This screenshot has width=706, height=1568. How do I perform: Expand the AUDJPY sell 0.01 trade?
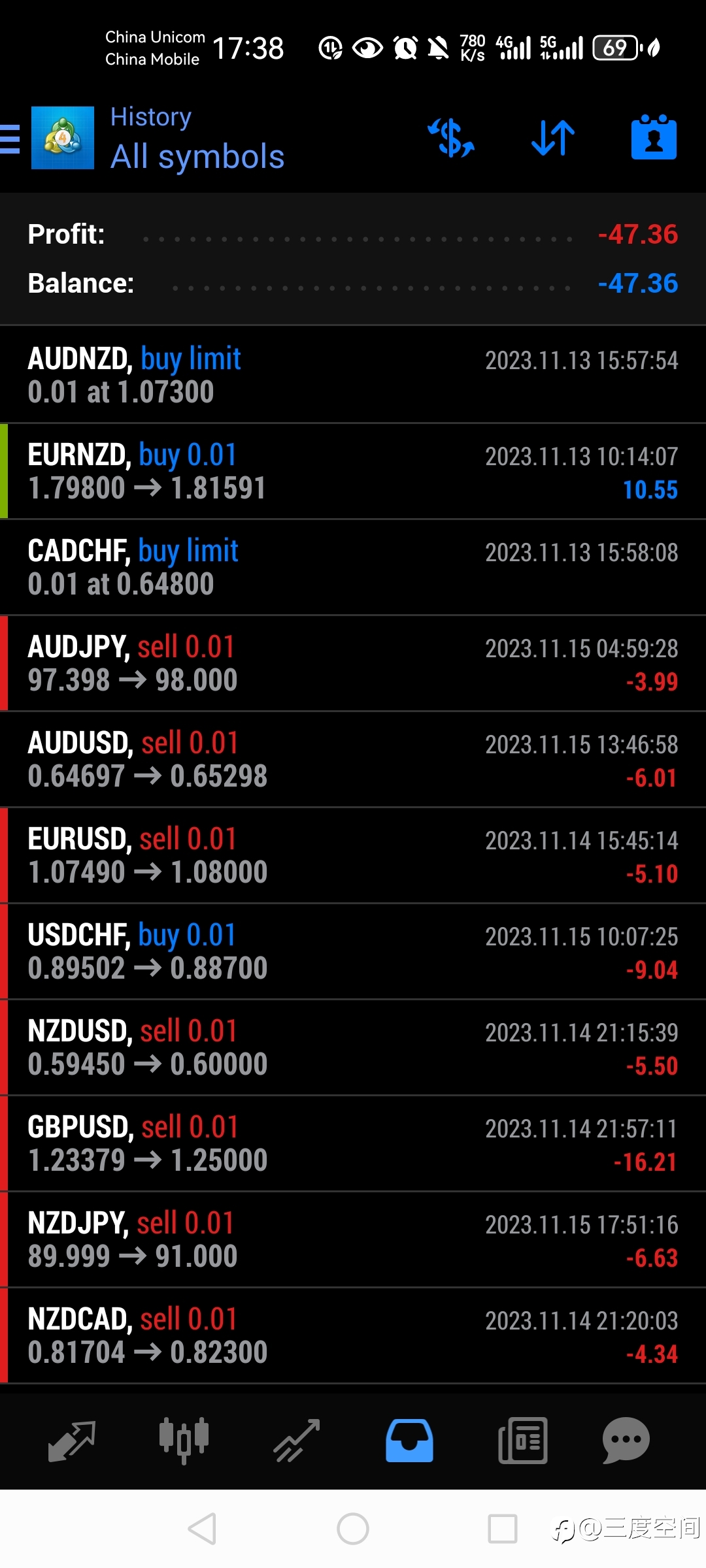coord(353,663)
